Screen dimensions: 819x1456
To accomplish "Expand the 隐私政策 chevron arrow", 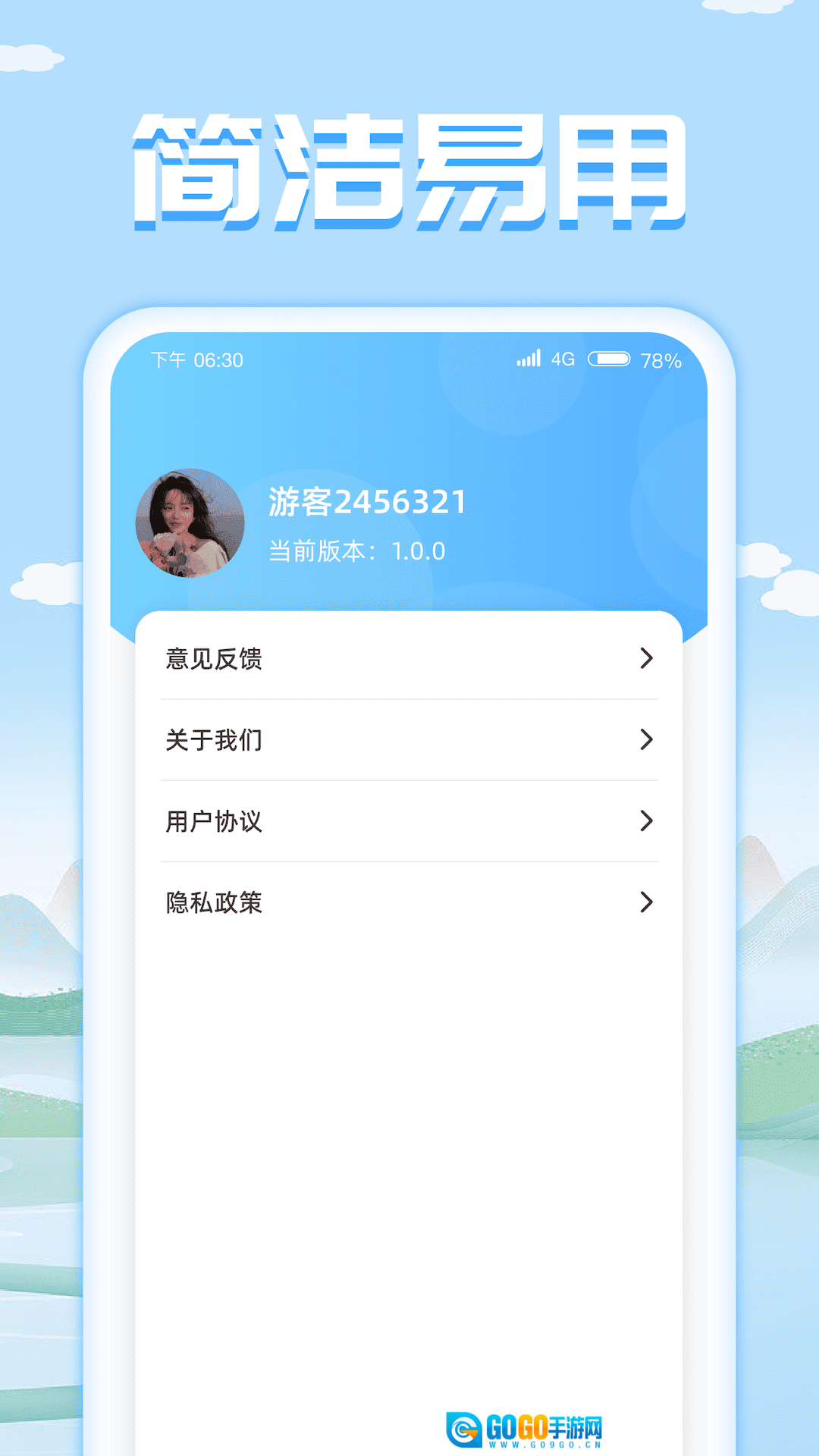I will coord(646,902).
